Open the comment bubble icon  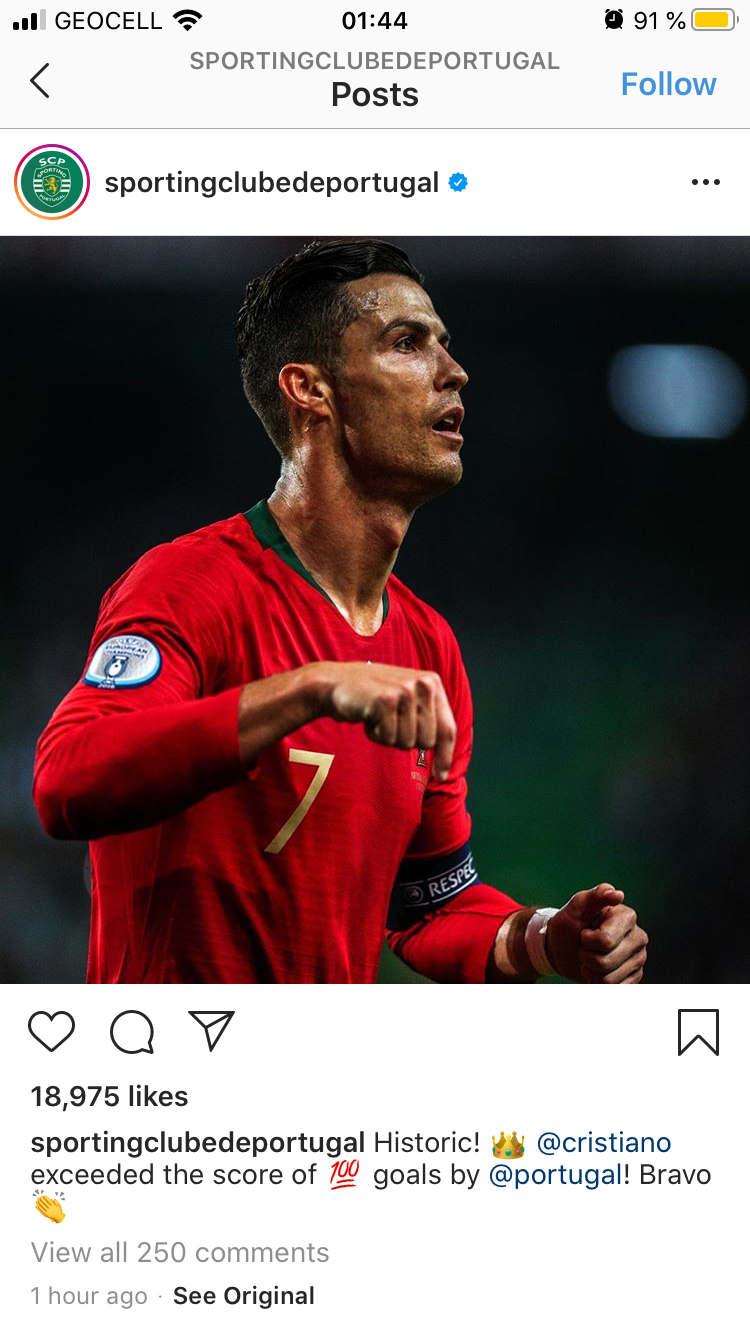coord(132,1032)
